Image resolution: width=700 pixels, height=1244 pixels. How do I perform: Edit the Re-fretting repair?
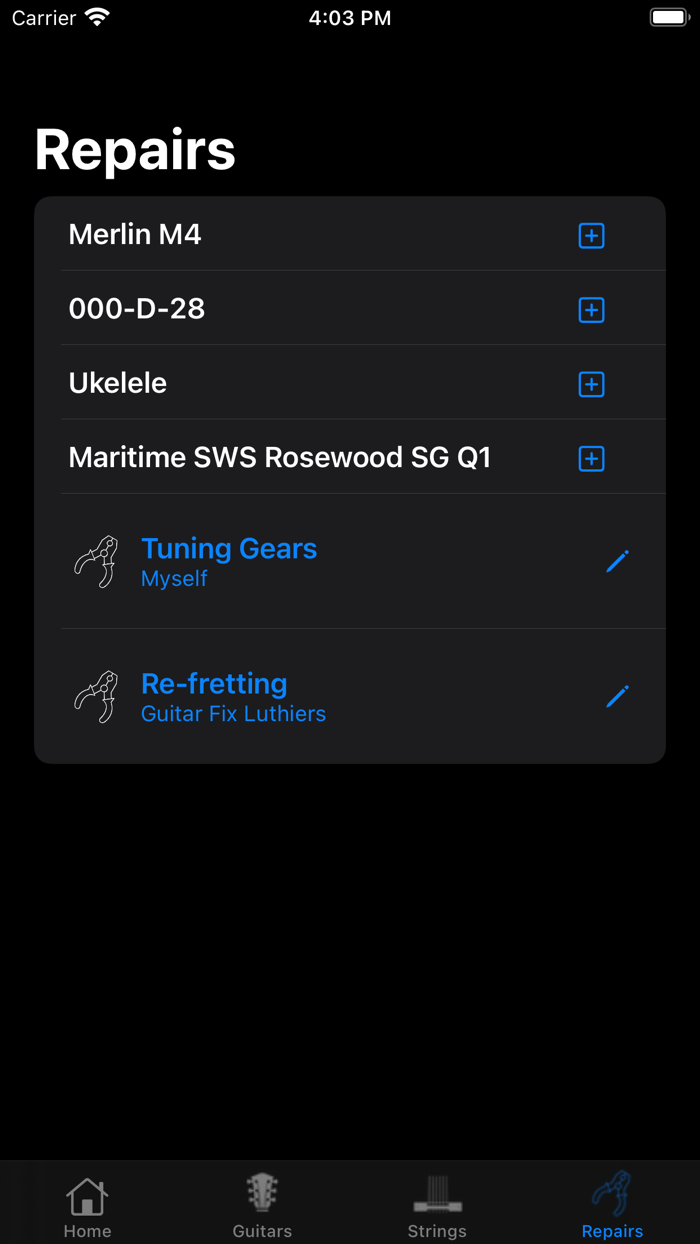point(617,696)
